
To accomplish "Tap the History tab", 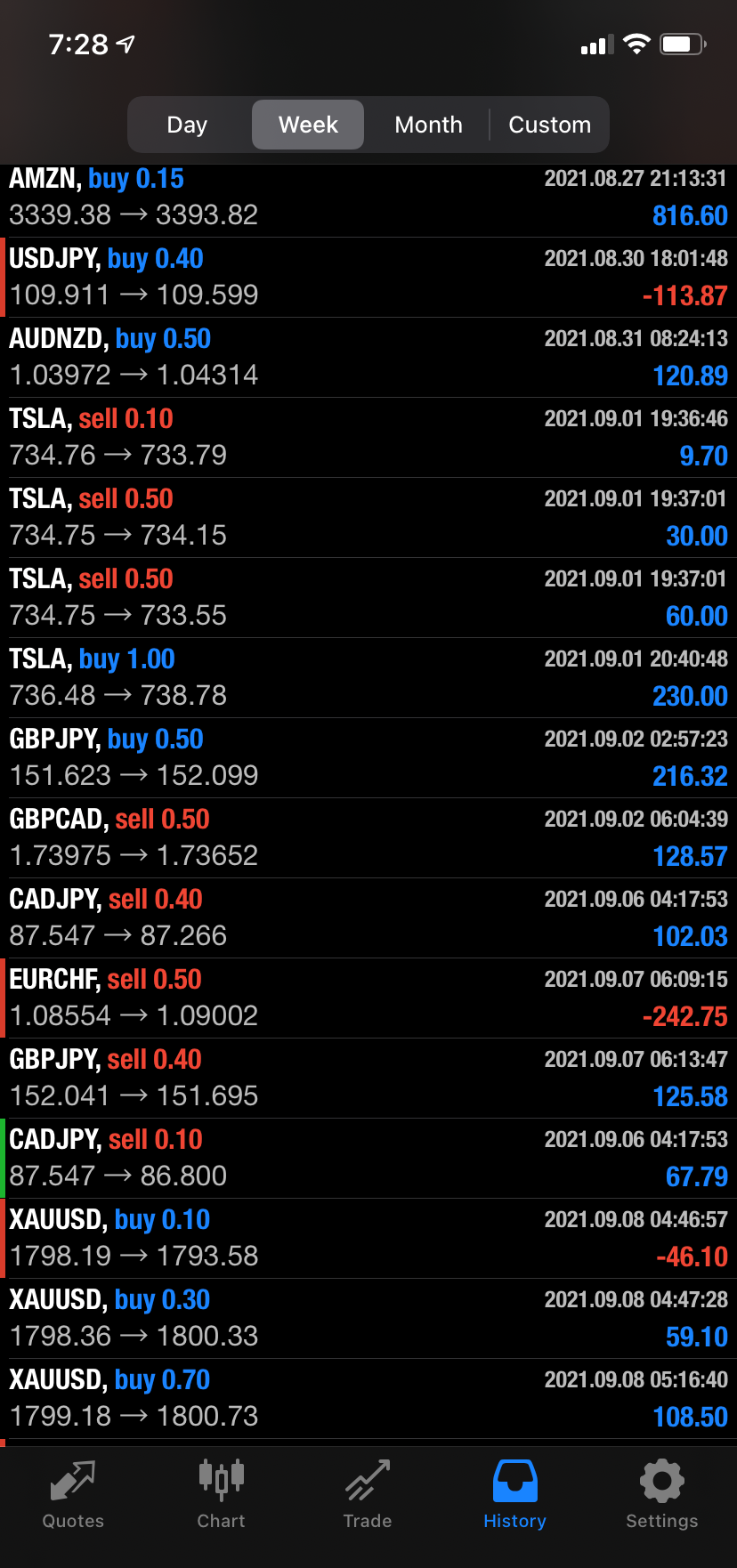I will point(514,1495).
